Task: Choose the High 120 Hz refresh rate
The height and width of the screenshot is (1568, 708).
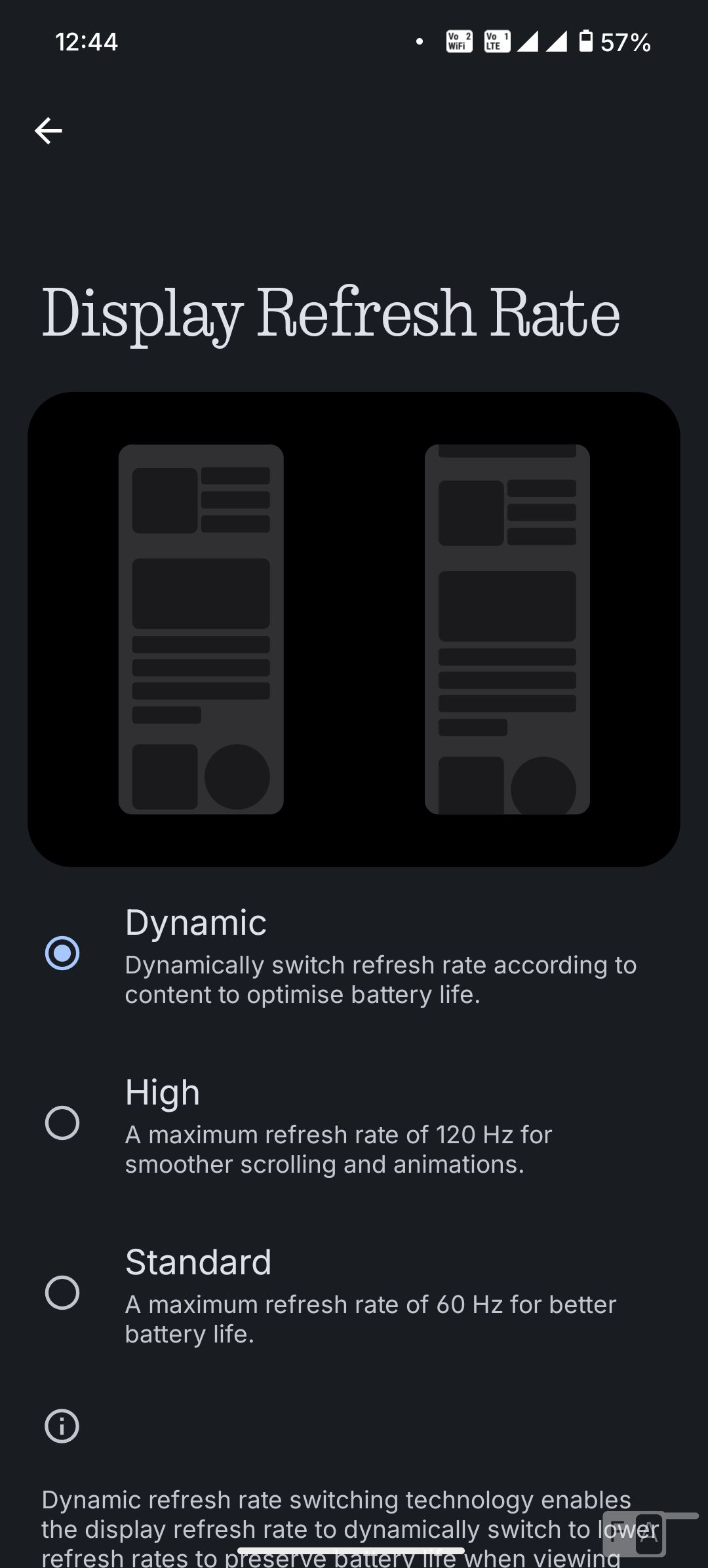Action: [x=62, y=1122]
